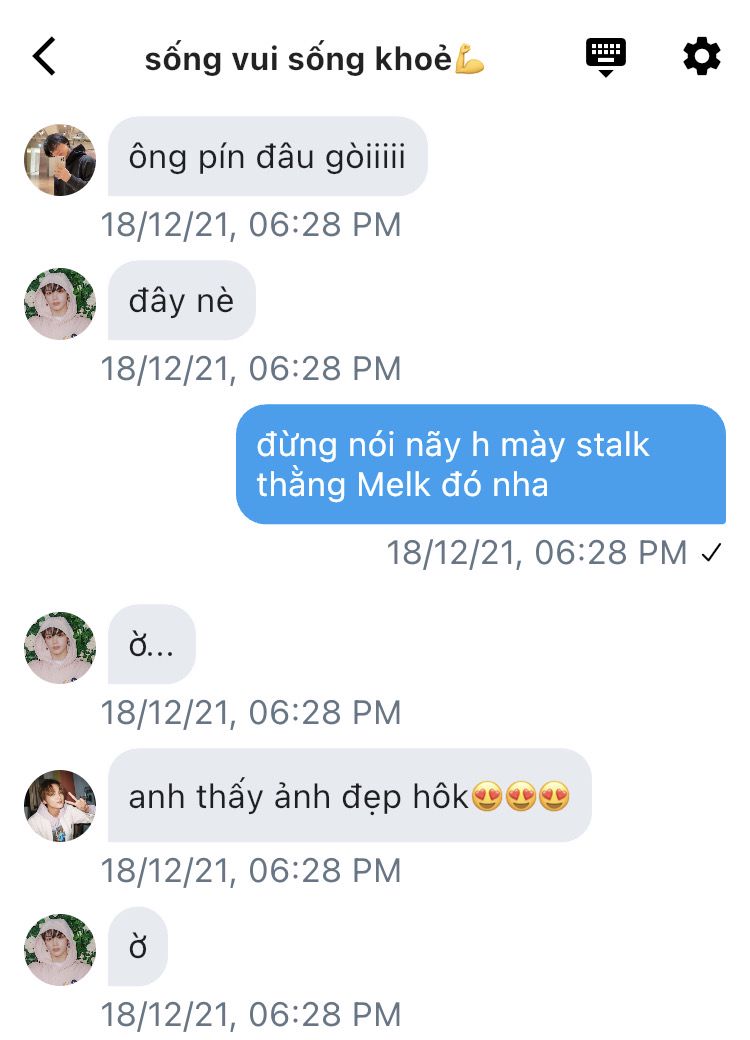
Task: Go back from the group chat
Action: (45, 57)
